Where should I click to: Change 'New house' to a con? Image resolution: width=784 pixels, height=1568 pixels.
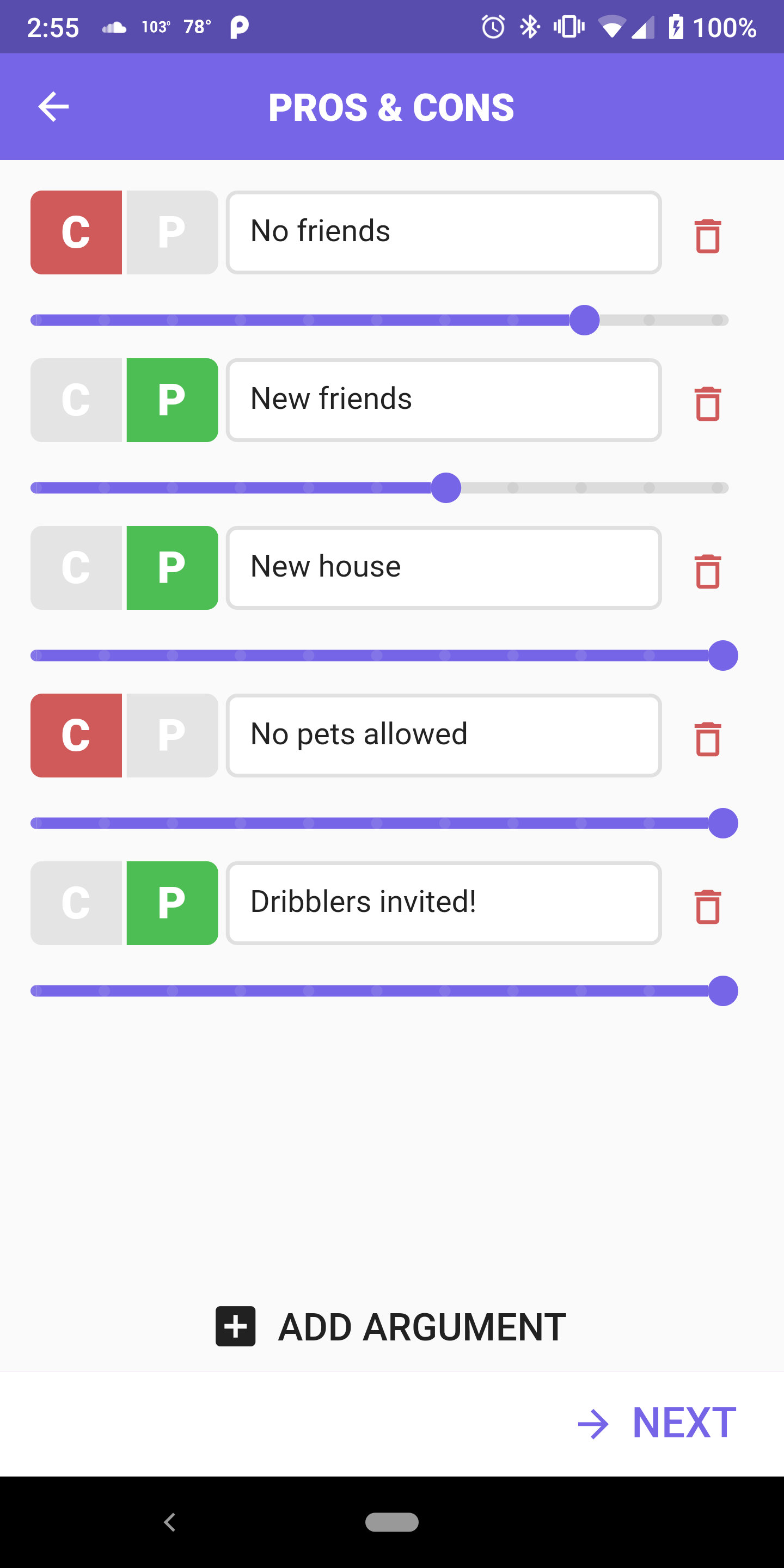tap(76, 567)
